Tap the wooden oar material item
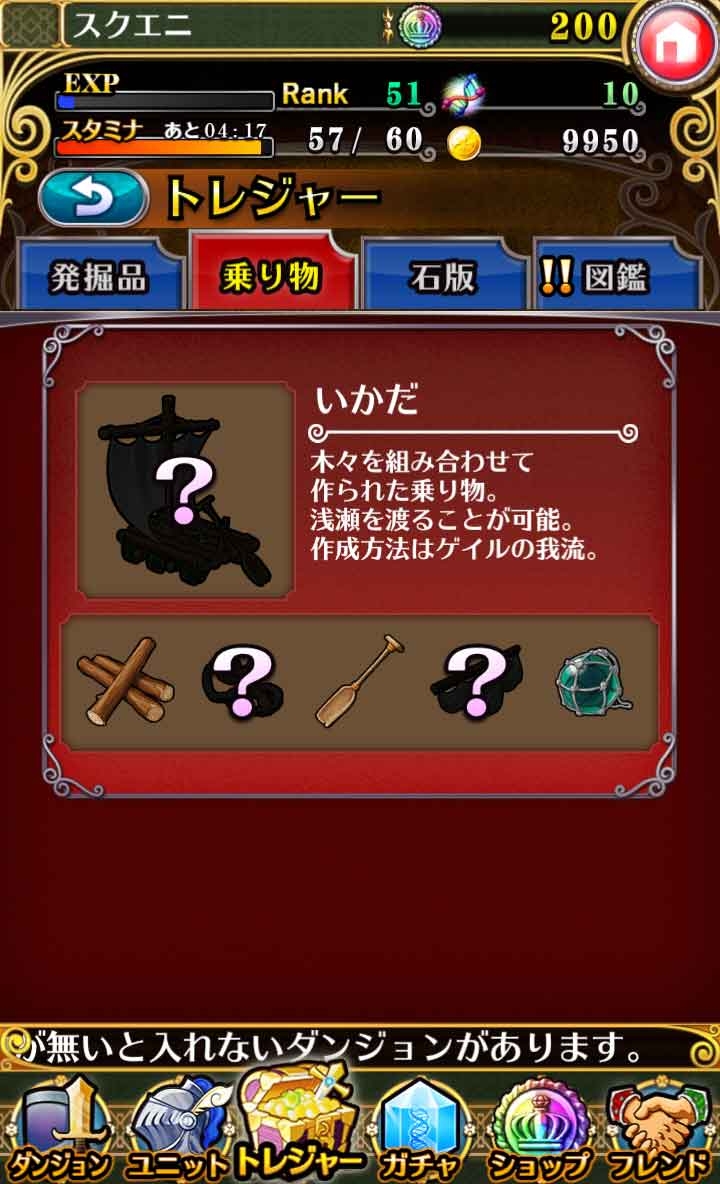Image resolution: width=720 pixels, height=1184 pixels. tap(361, 681)
